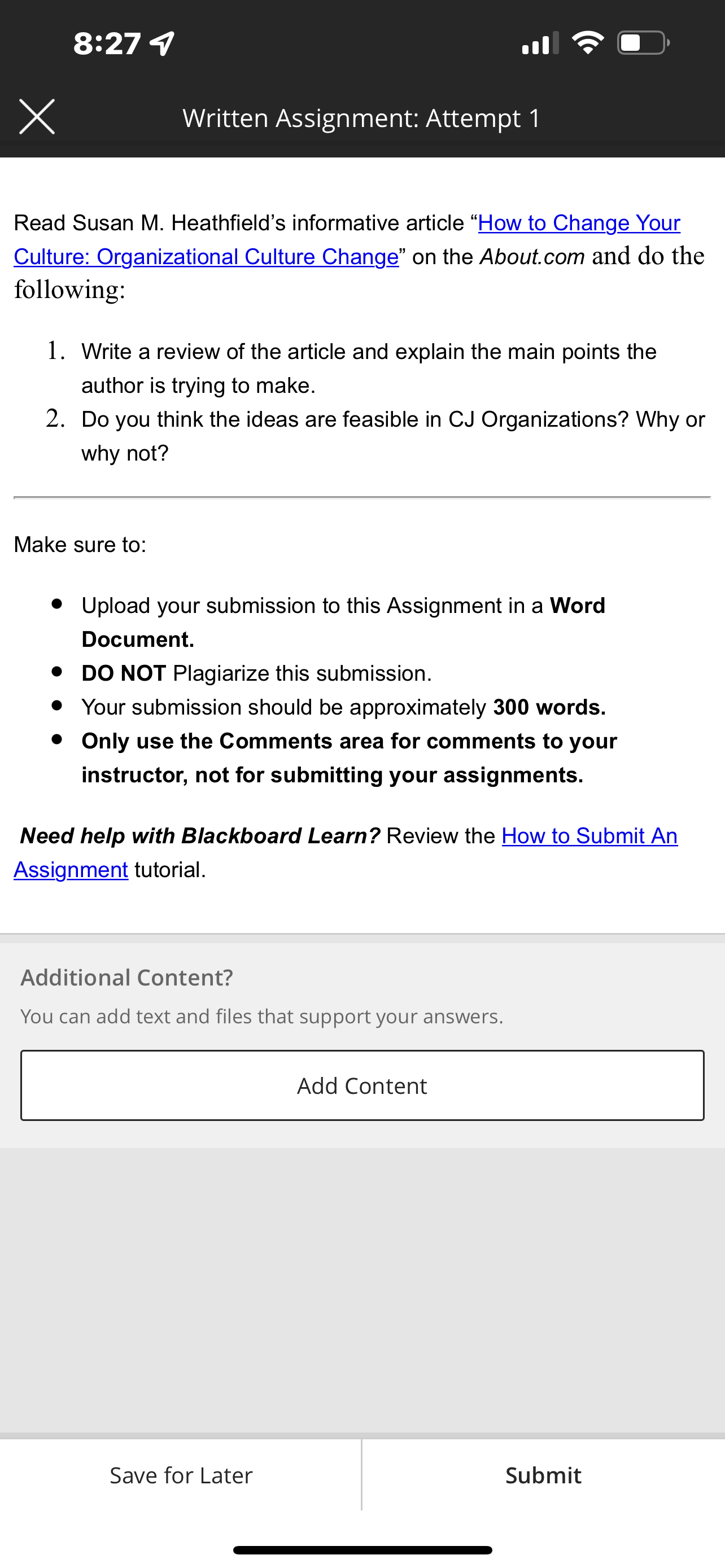Submit the written assignment

click(x=544, y=1475)
